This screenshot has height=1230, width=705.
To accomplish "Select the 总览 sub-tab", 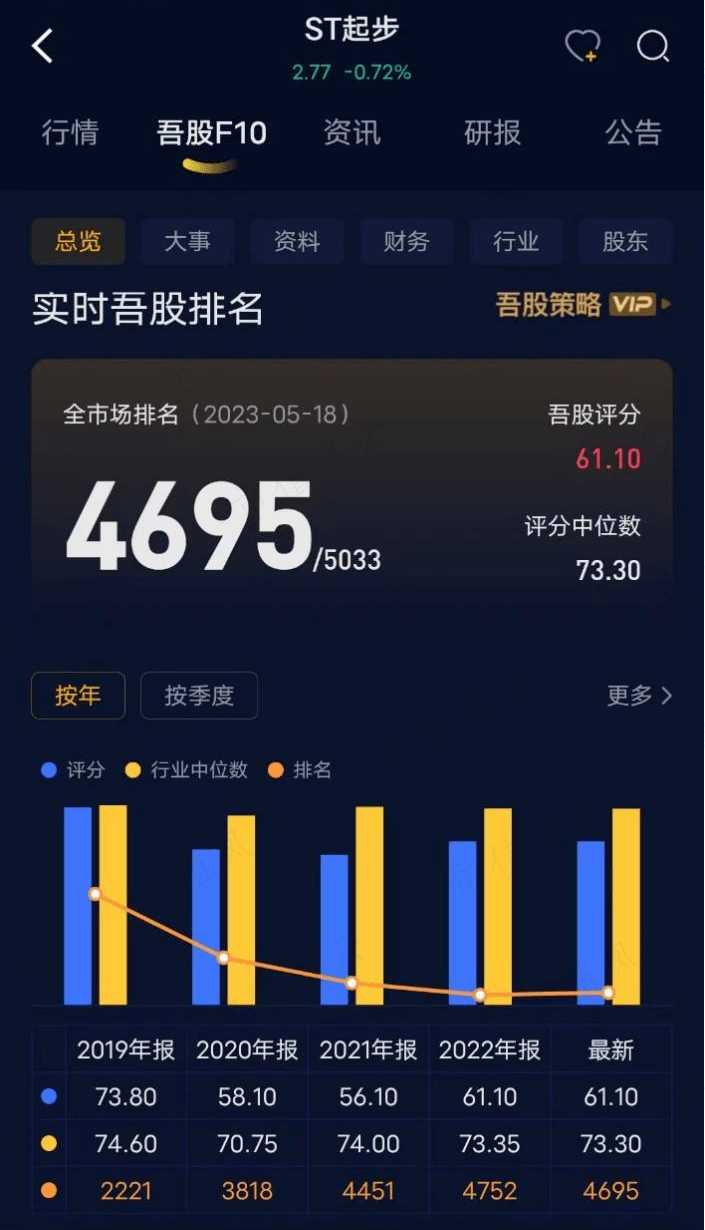I will (78, 241).
